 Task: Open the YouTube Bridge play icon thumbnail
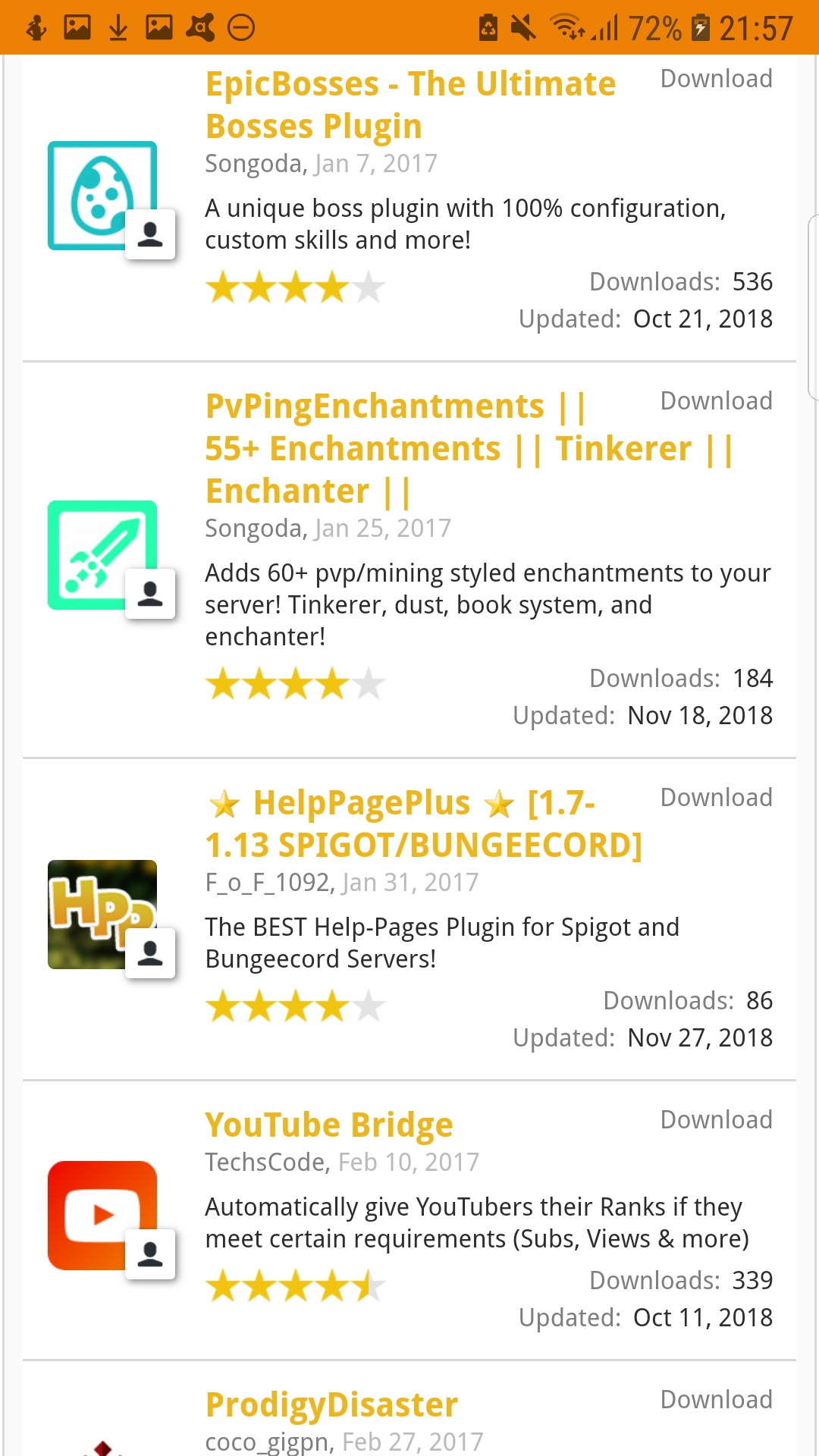click(102, 1216)
